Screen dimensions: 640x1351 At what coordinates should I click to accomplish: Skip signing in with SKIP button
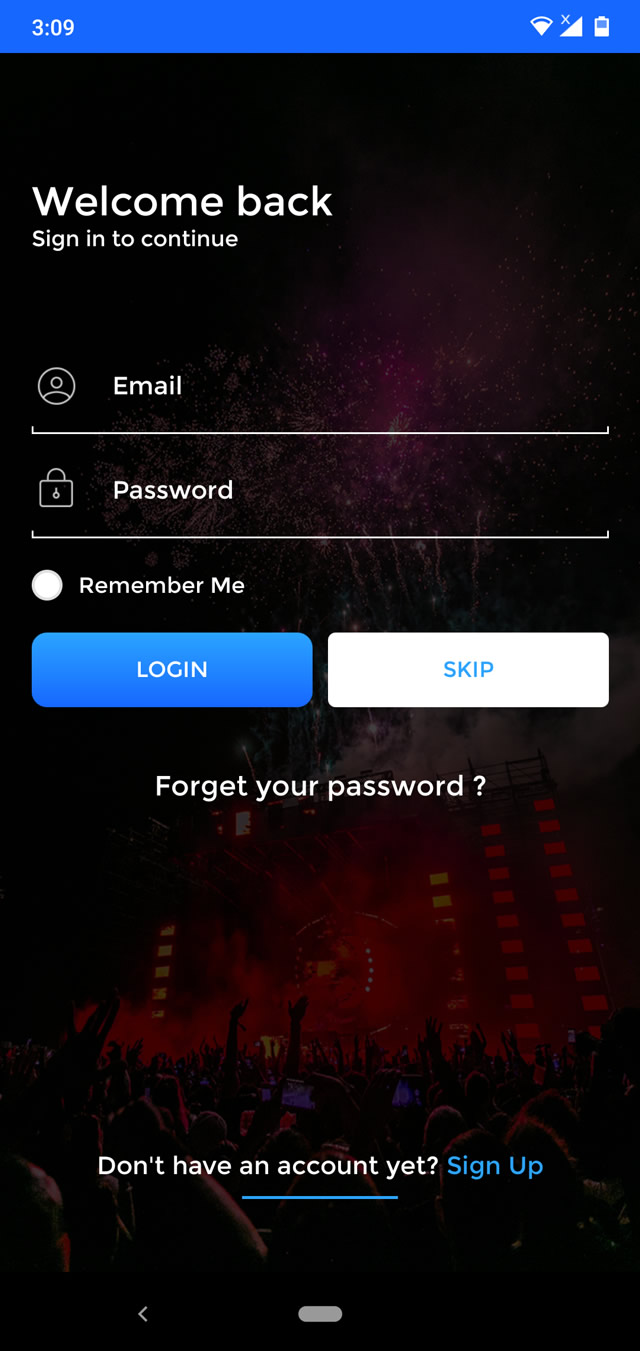(x=468, y=669)
